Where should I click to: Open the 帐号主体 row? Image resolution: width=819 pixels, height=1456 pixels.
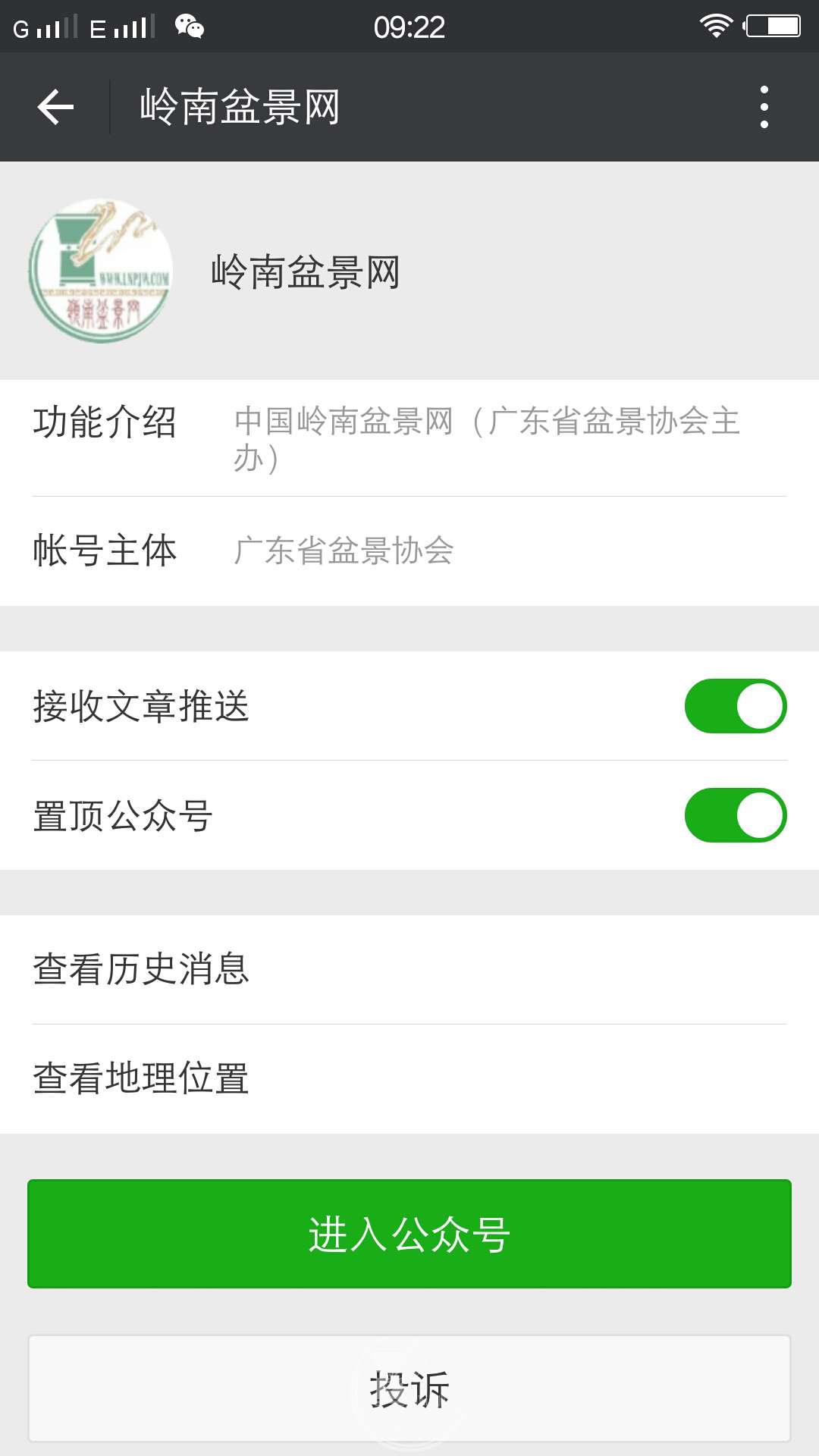pos(409,551)
